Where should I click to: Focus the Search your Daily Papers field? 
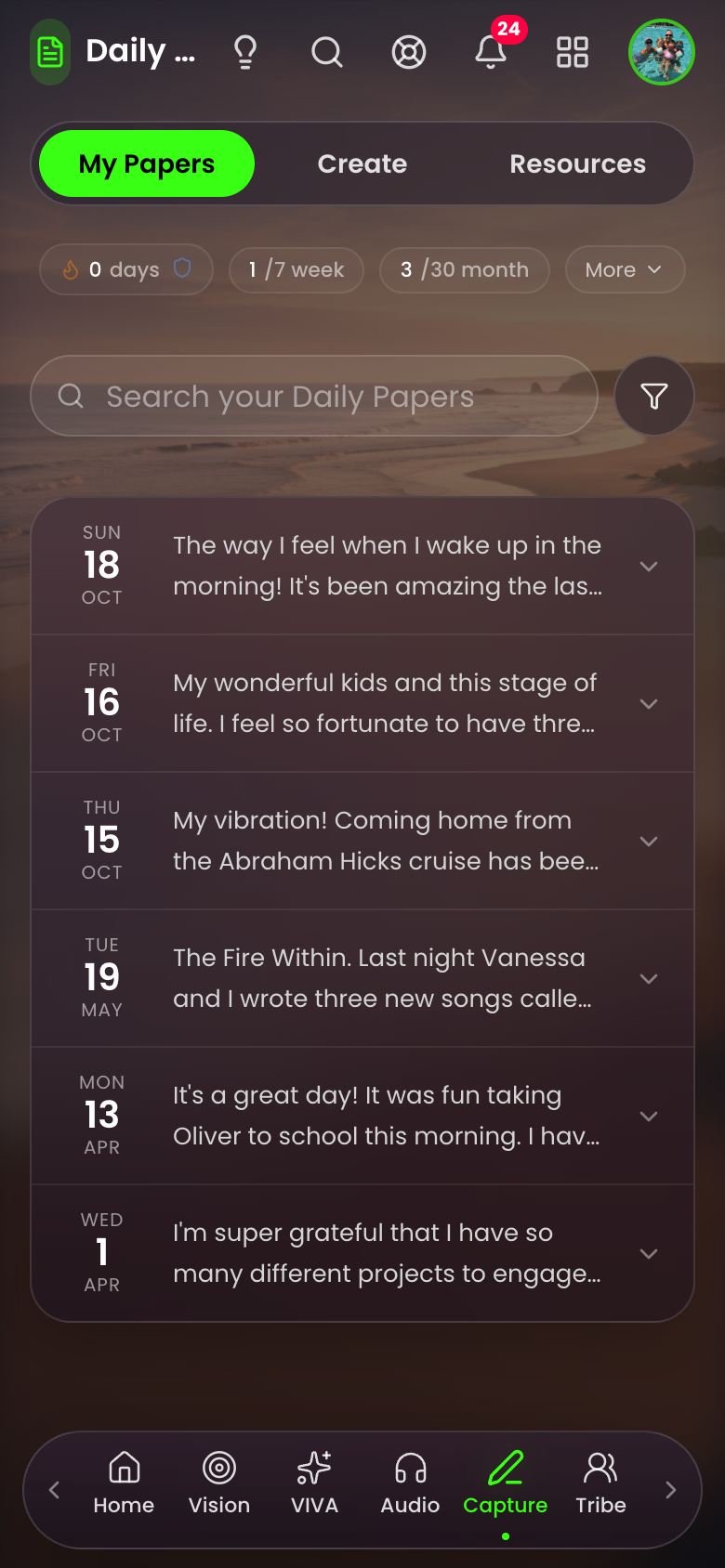coord(314,396)
